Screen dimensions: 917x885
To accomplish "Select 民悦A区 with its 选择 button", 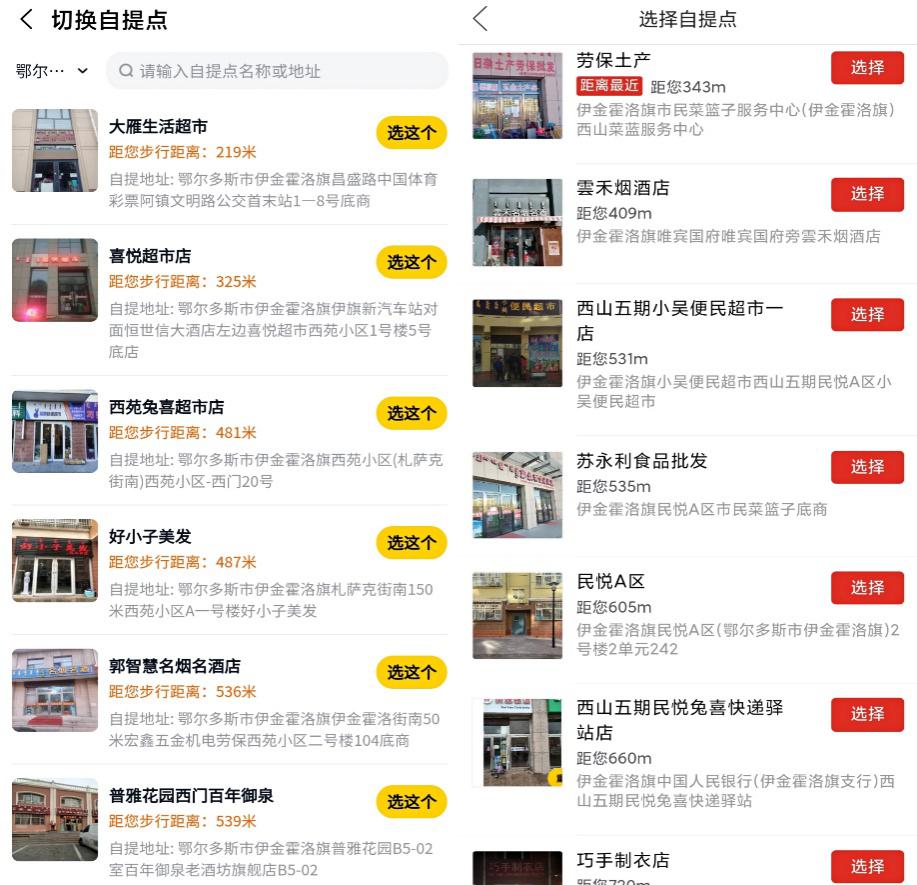I will [867, 588].
